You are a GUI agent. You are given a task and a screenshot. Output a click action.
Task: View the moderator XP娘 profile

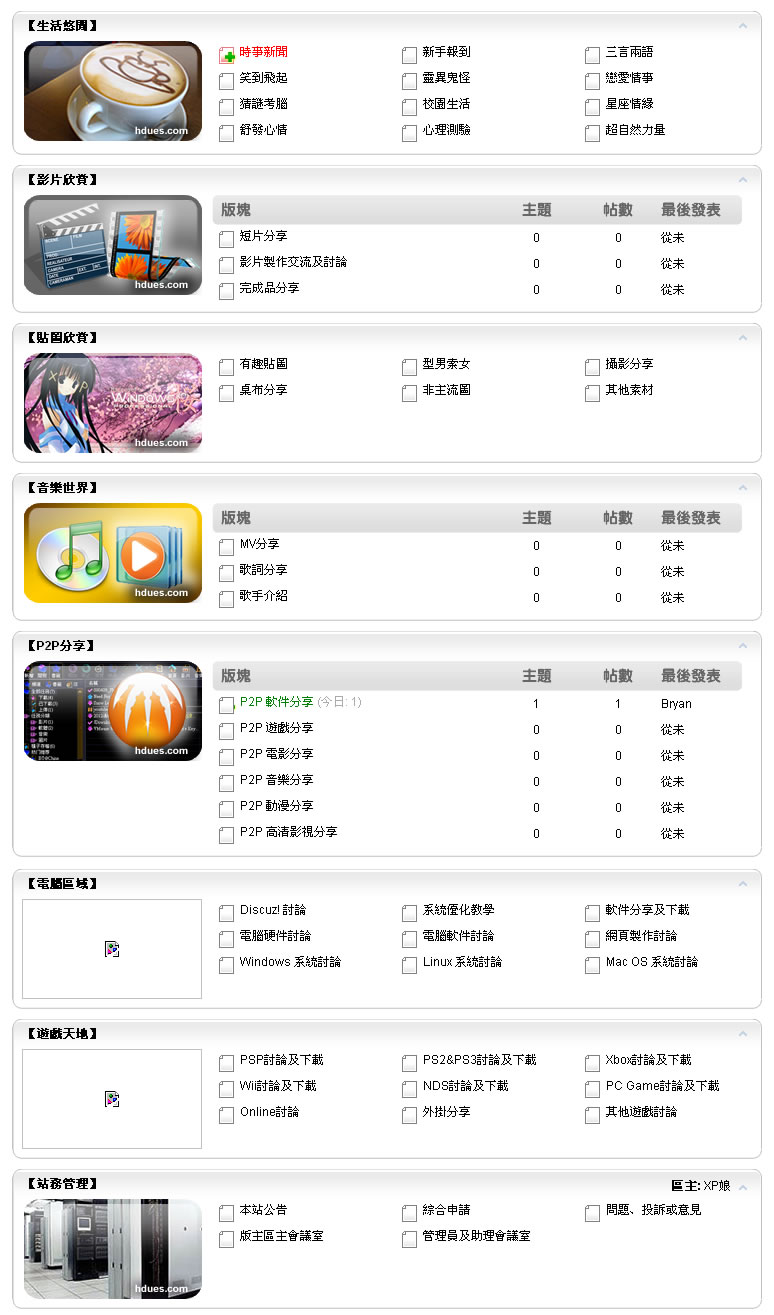point(716,1186)
